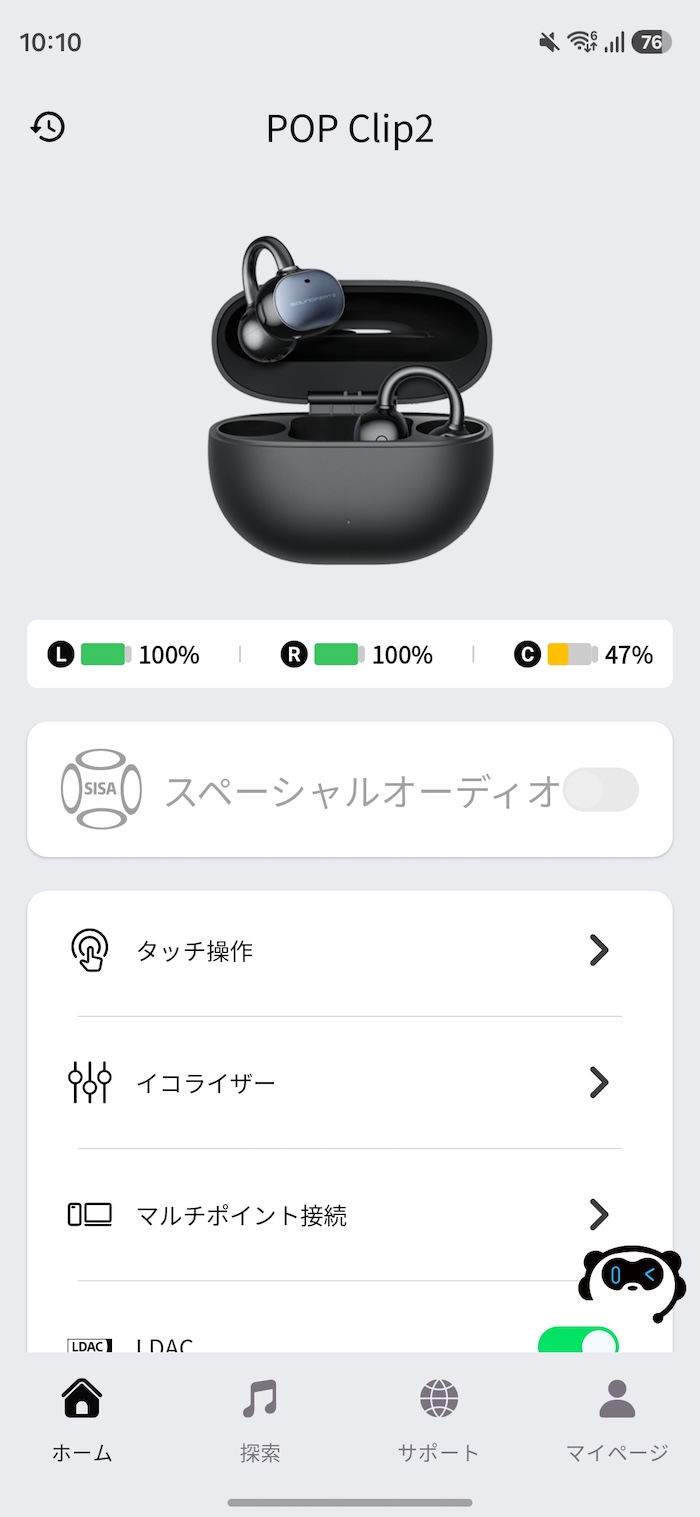Turn off the LDAC switch
Viewport: 700px width, 1517px height.
click(578, 1341)
